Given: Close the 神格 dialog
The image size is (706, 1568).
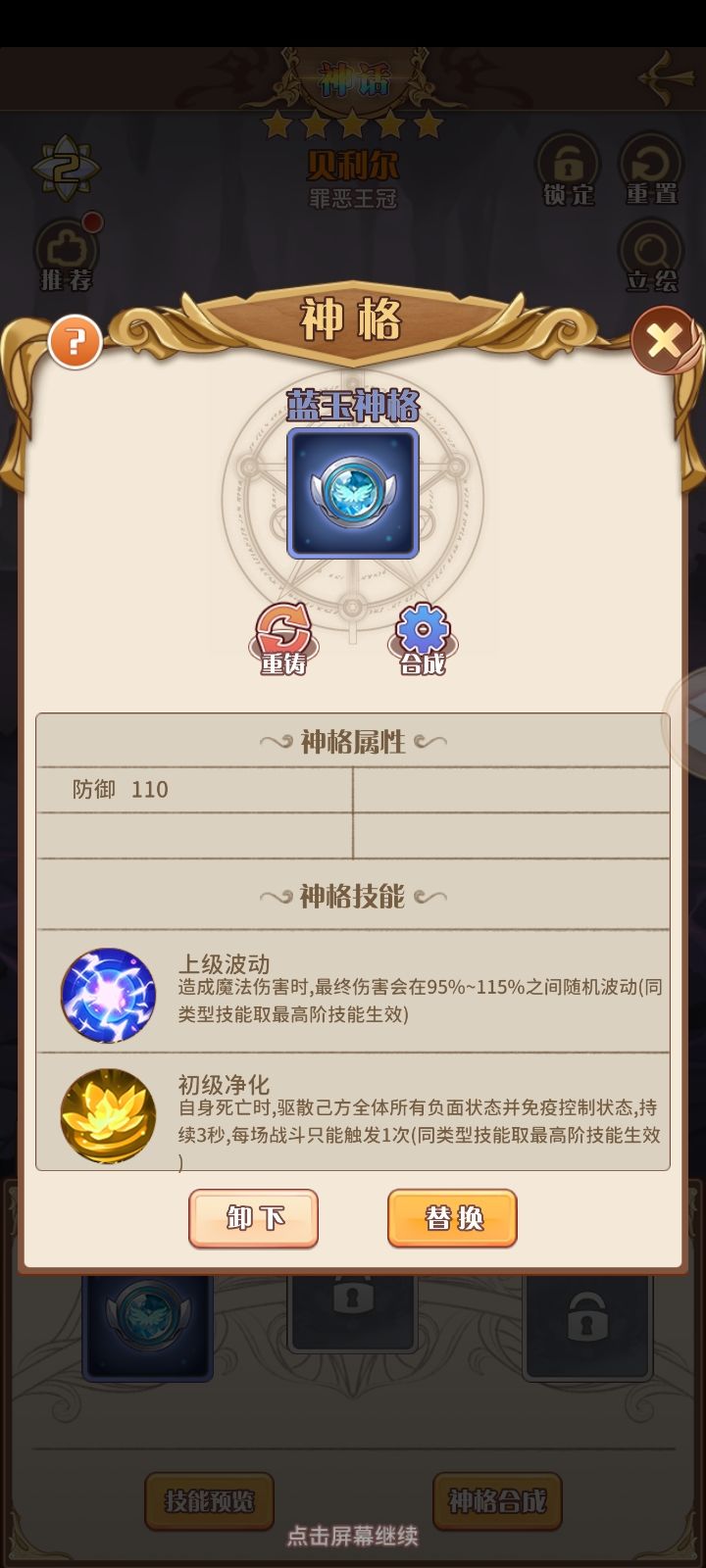Looking at the screenshot, I should pyautogui.click(x=664, y=340).
